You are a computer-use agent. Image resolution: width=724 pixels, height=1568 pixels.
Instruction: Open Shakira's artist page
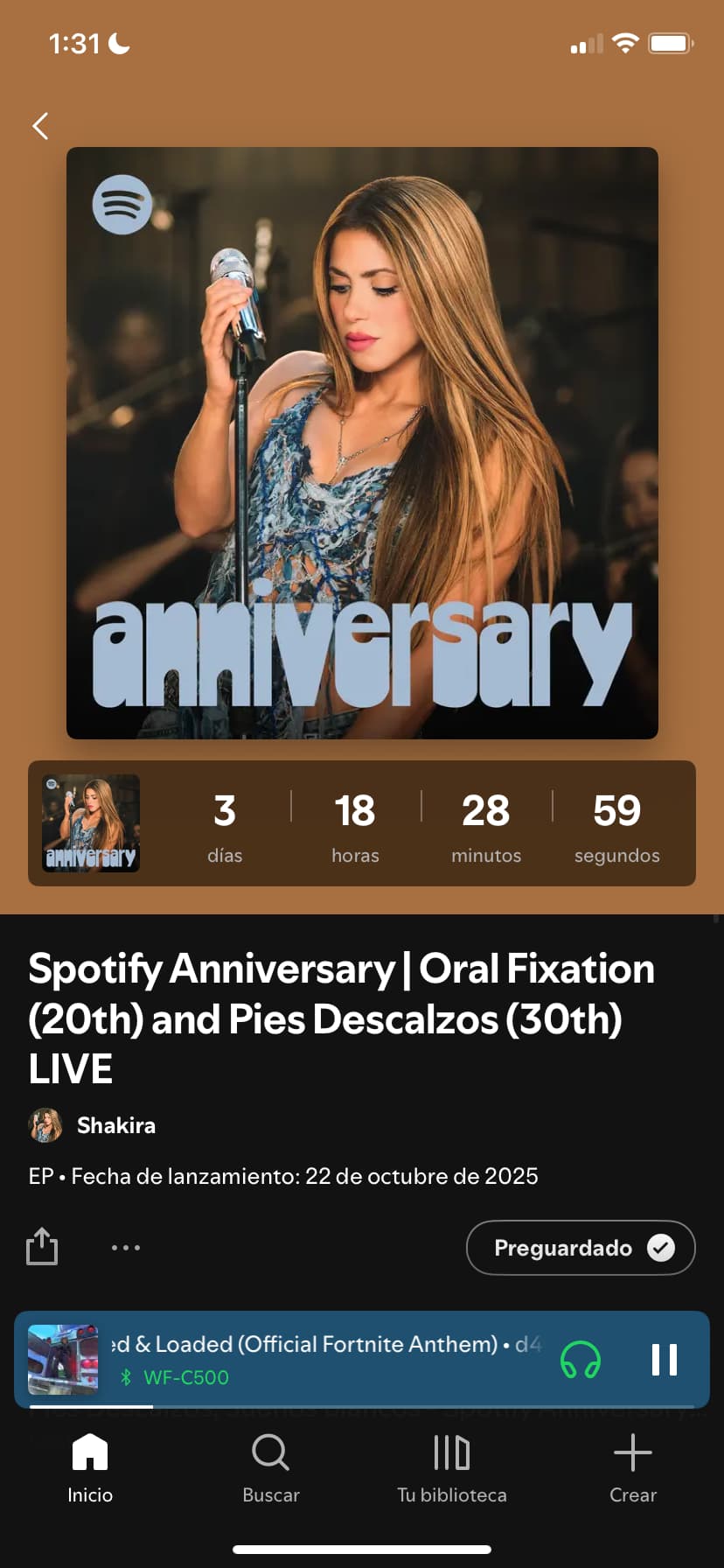click(x=115, y=1125)
